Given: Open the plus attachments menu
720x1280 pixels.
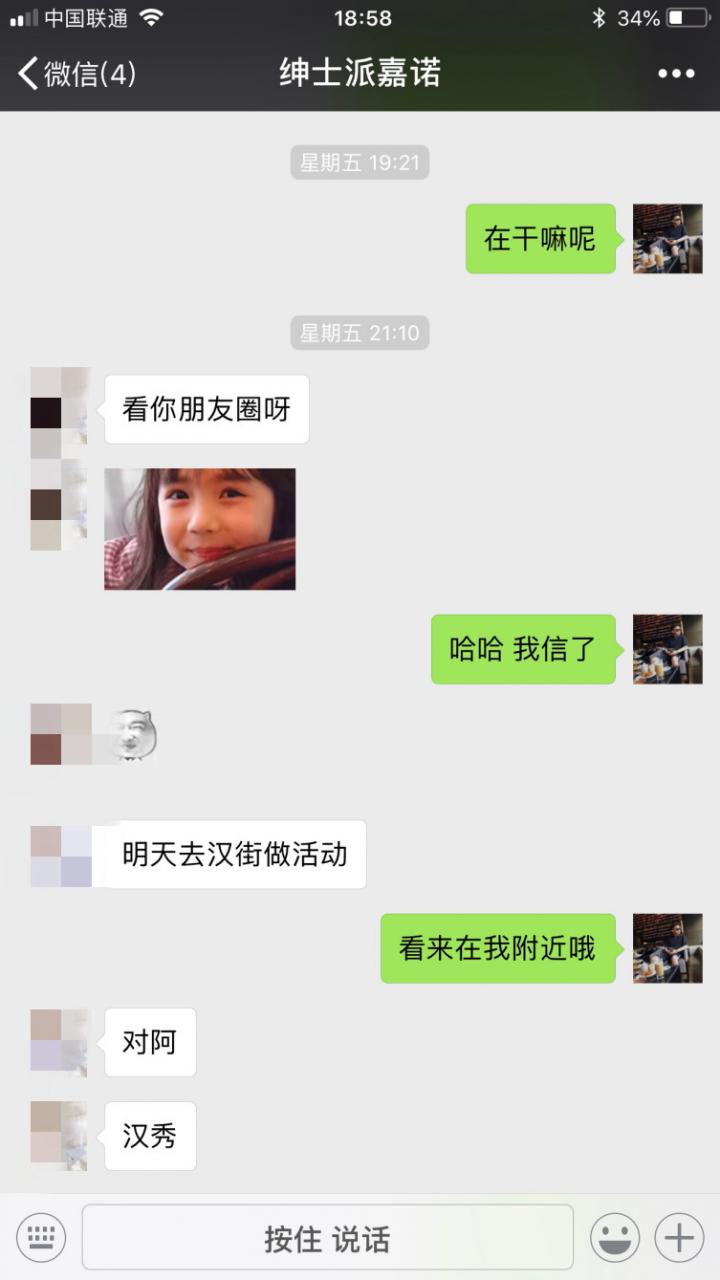Looking at the screenshot, I should pyautogui.click(x=679, y=1238).
